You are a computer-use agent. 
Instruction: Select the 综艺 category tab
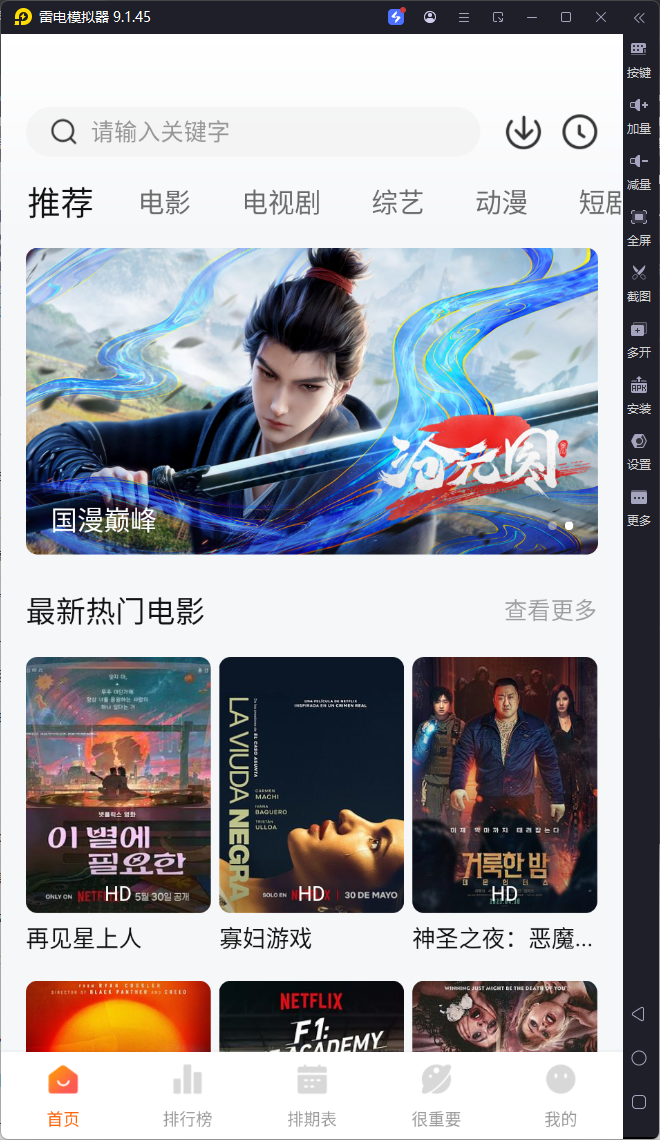(398, 203)
